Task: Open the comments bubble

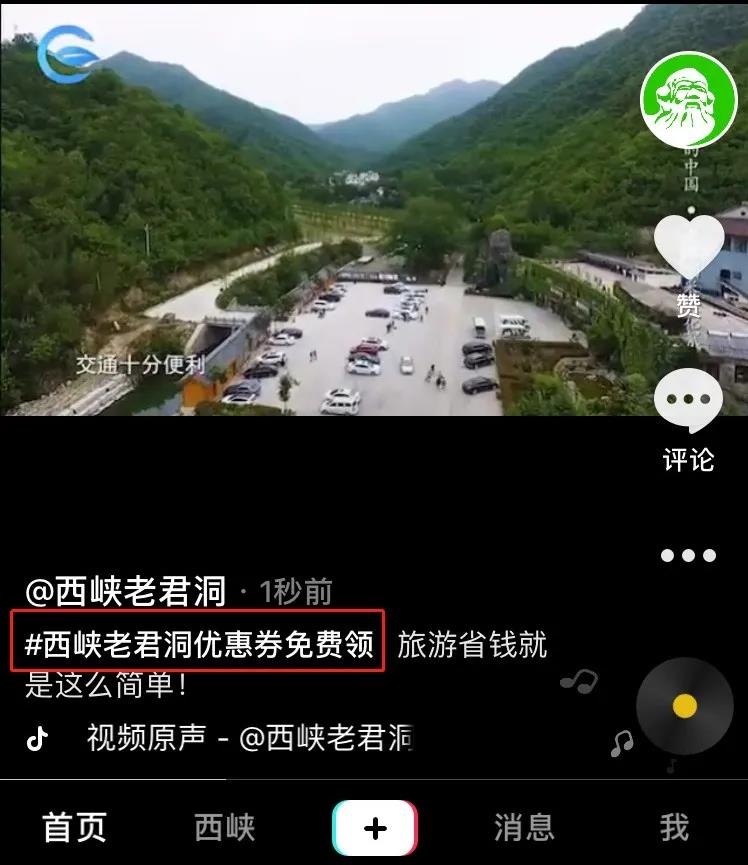Action: click(x=688, y=401)
